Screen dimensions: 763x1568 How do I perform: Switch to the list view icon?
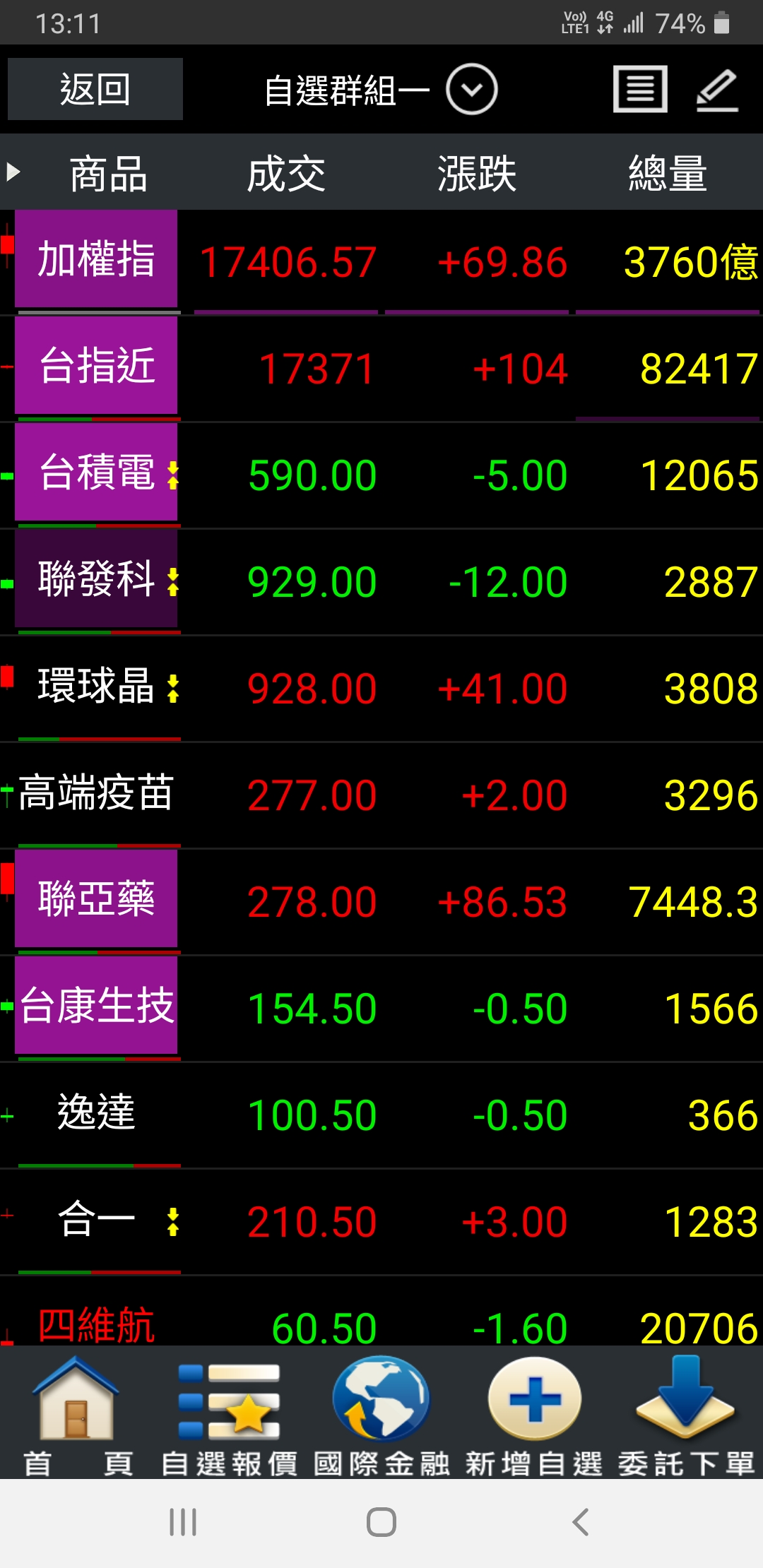(640, 90)
